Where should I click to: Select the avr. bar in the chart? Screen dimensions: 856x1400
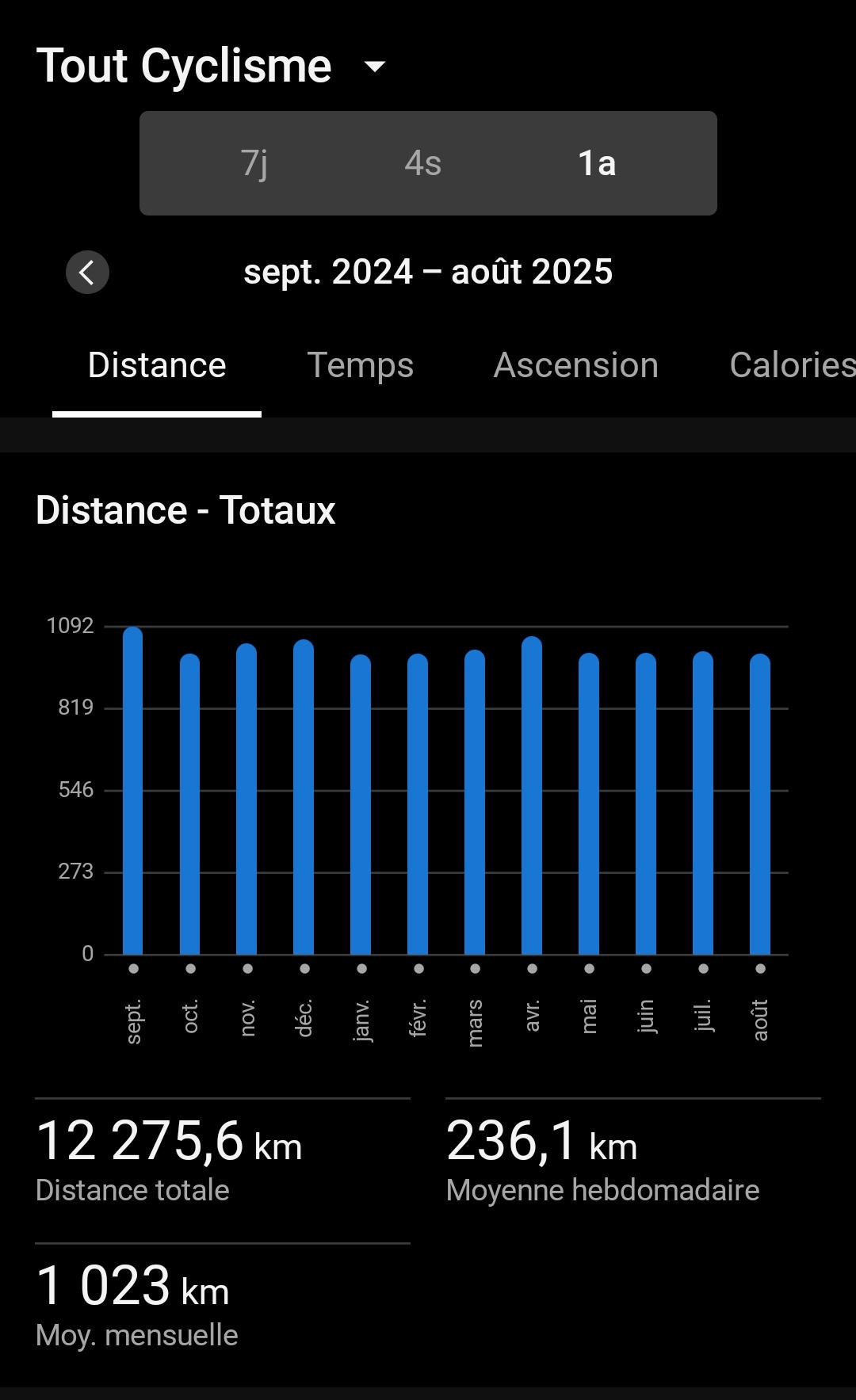(x=532, y=796)
